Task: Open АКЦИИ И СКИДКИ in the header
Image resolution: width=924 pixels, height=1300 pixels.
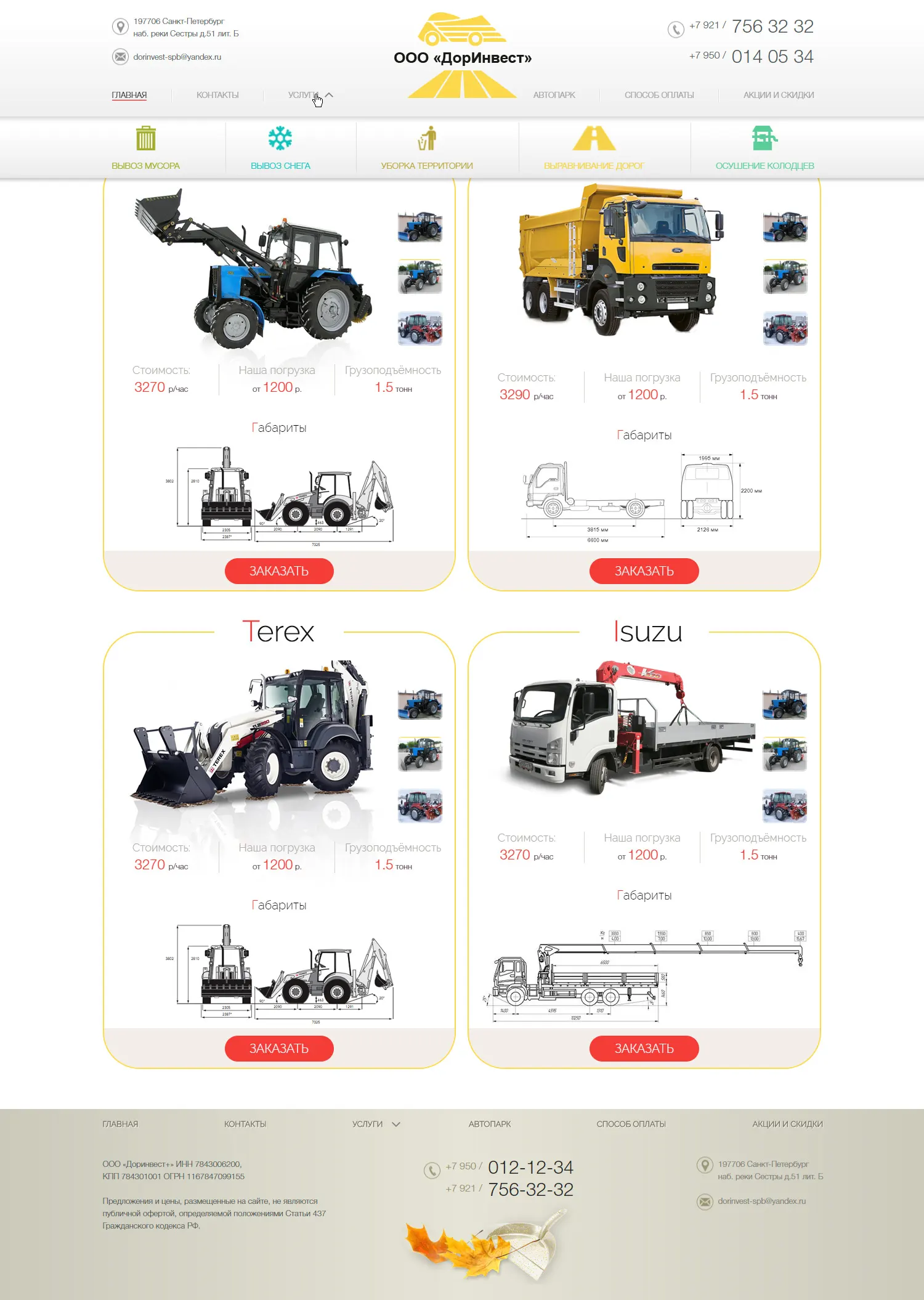Action: [778, 95]
